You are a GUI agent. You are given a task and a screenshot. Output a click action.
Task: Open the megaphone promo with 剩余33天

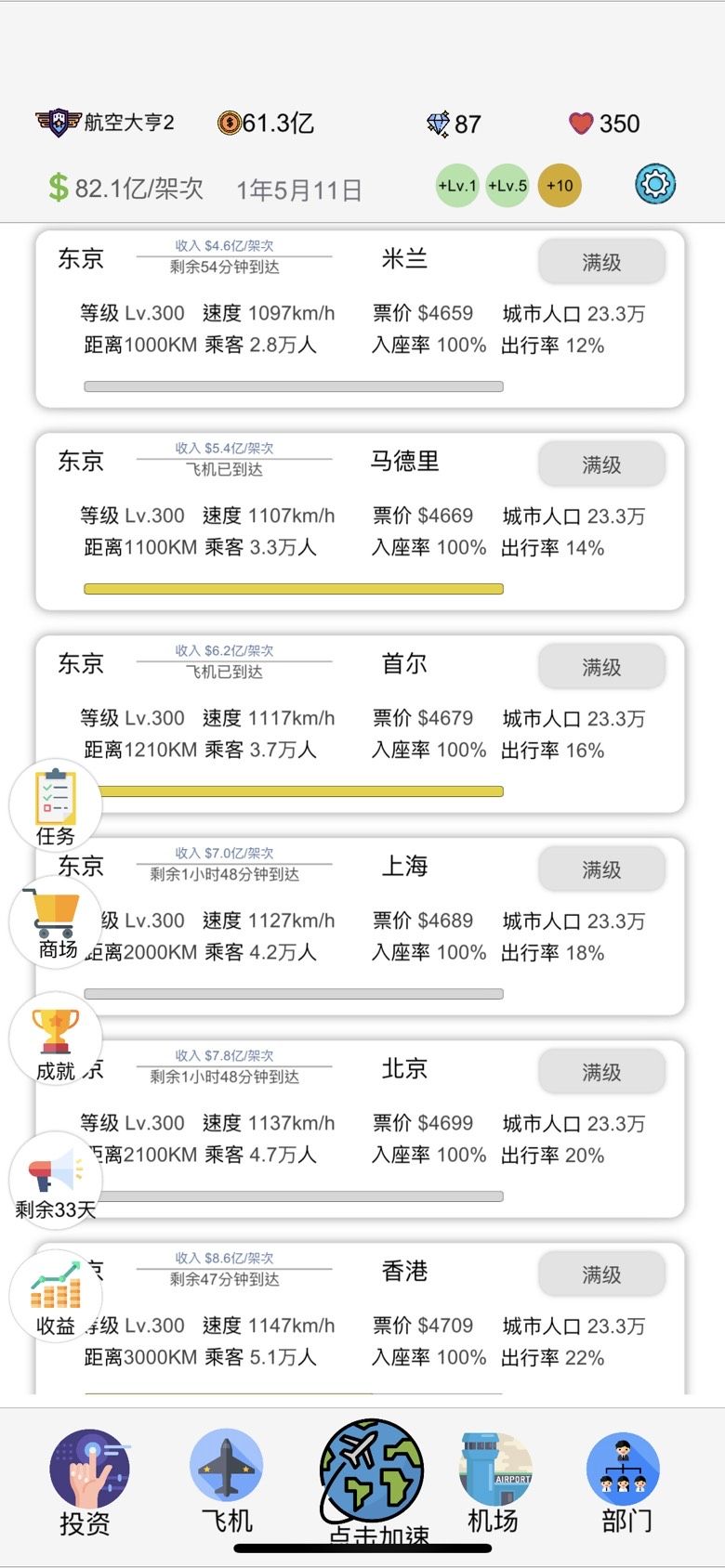tap(56, 1180)
